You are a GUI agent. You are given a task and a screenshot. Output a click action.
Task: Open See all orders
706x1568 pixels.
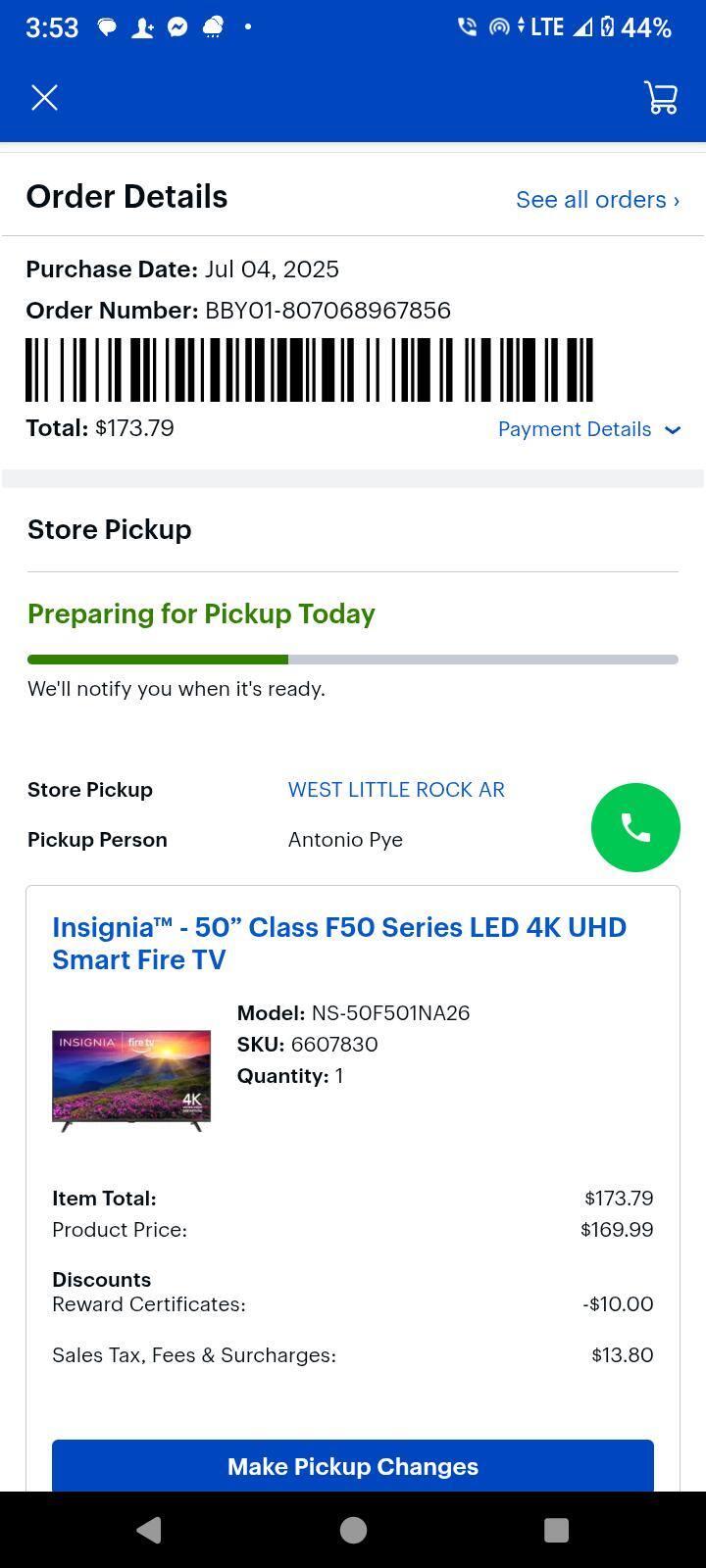pos(597,199)
